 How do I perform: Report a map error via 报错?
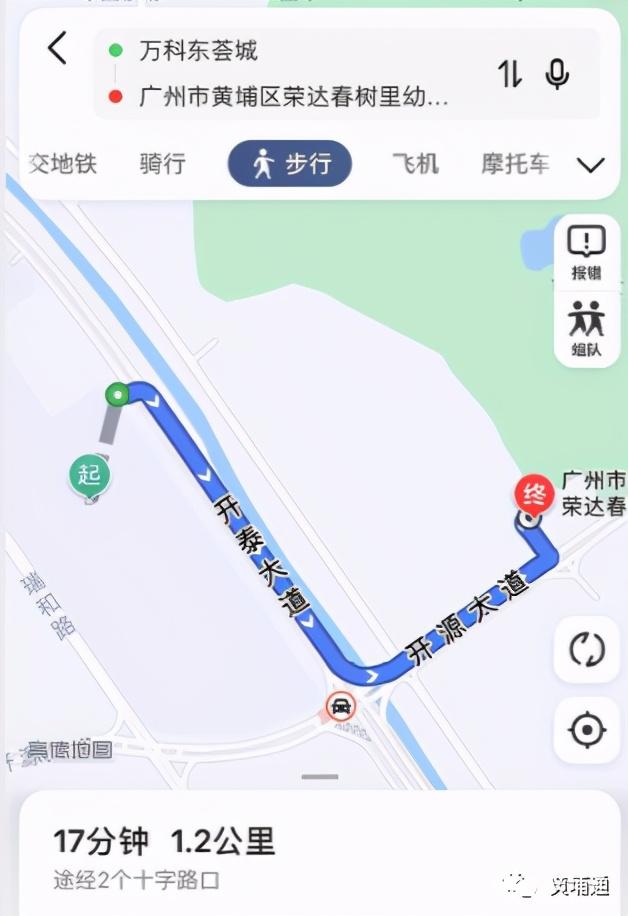click(587, 251)
